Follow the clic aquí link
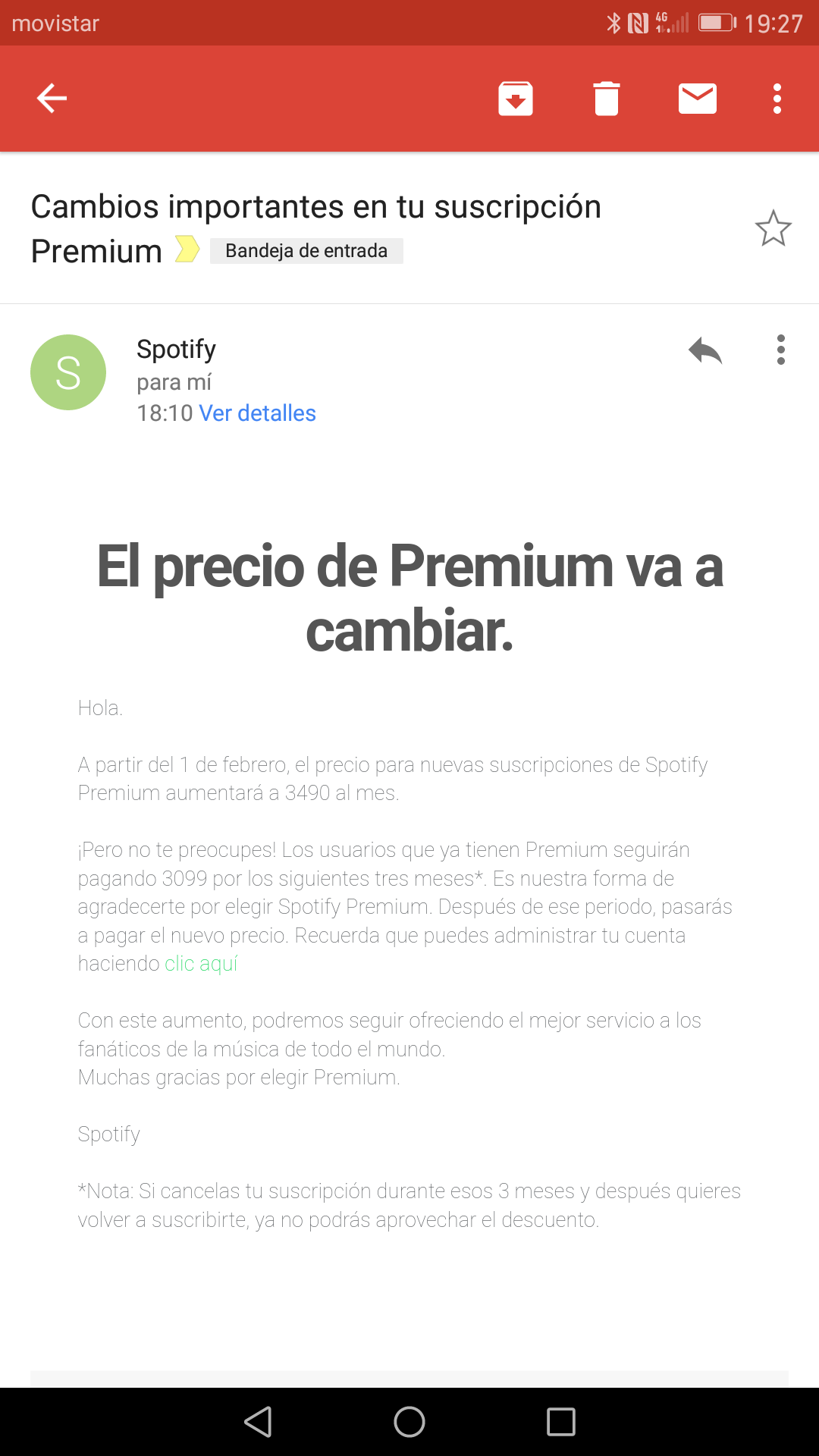 coord(201,964)
